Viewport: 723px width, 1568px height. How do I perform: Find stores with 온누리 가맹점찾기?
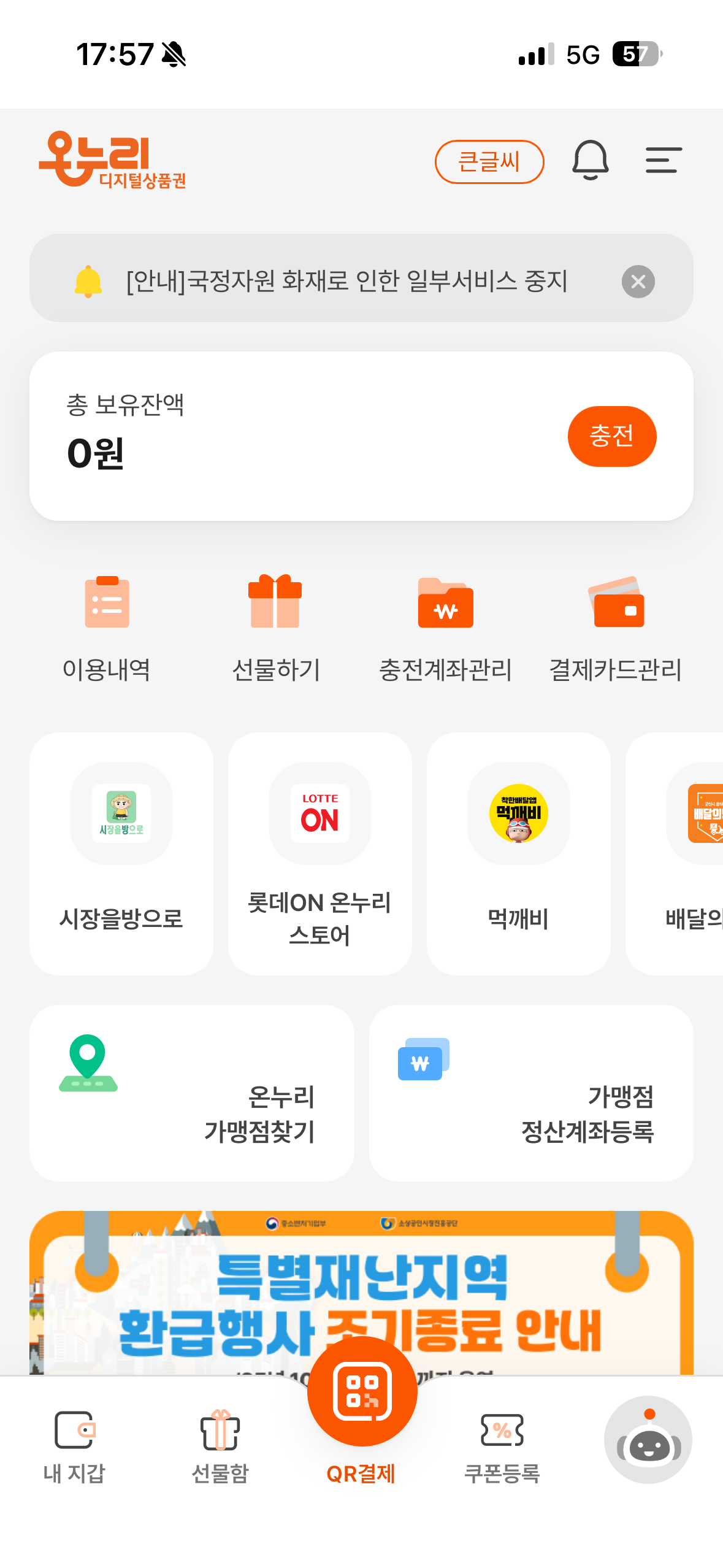(x=192, y=1093)
